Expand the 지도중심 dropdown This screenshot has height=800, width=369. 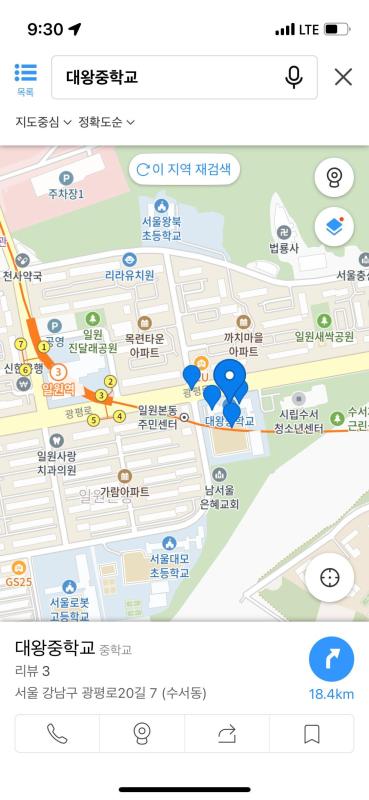tap(43, 122)
